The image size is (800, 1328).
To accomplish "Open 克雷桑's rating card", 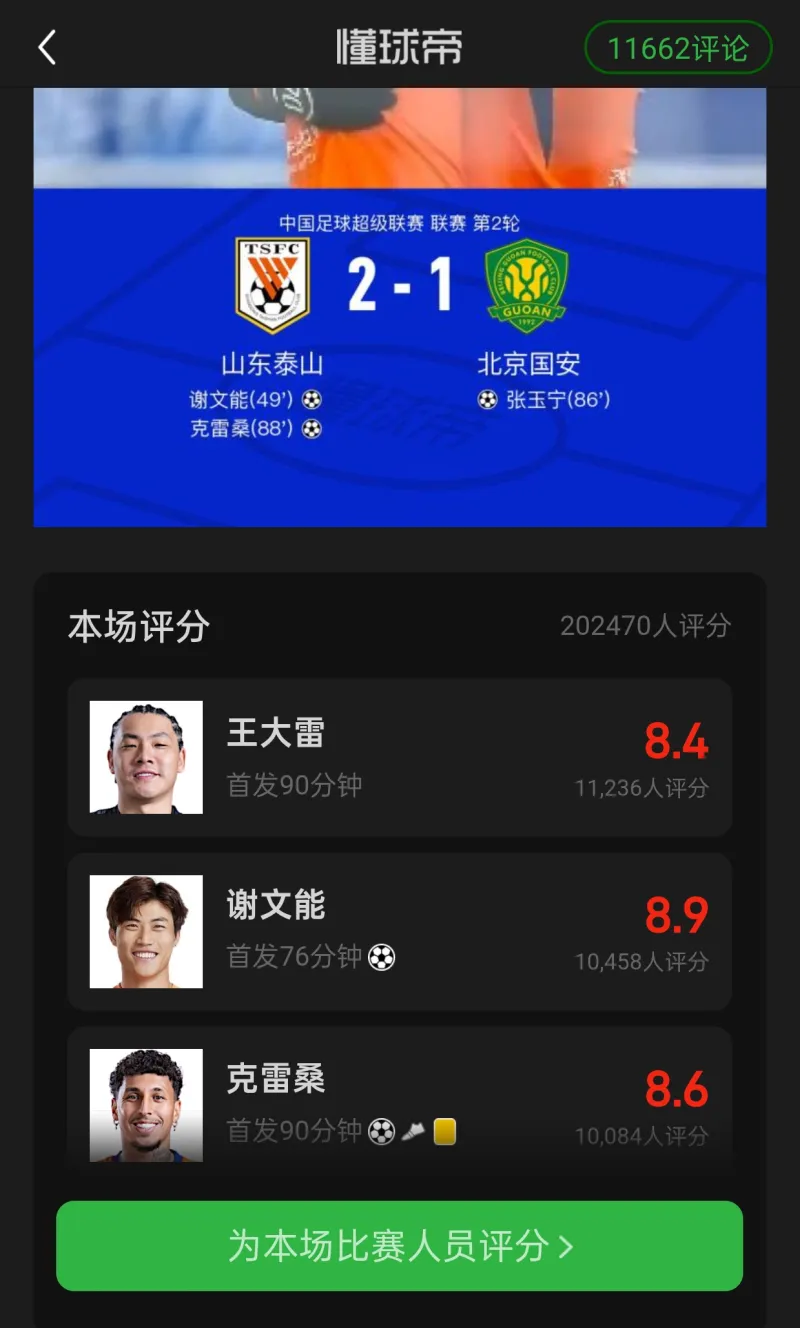I will [x=399, y=1100].
